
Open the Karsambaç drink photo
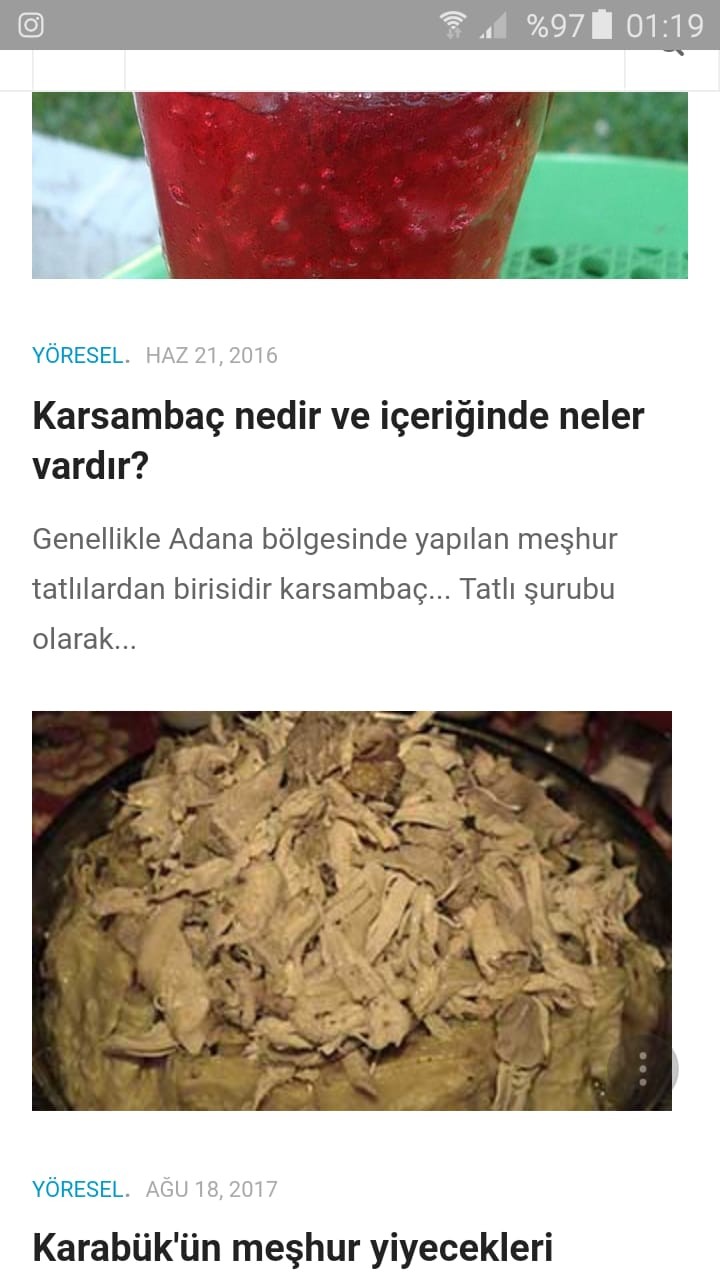pyautogui.click(x=360, y=185)
